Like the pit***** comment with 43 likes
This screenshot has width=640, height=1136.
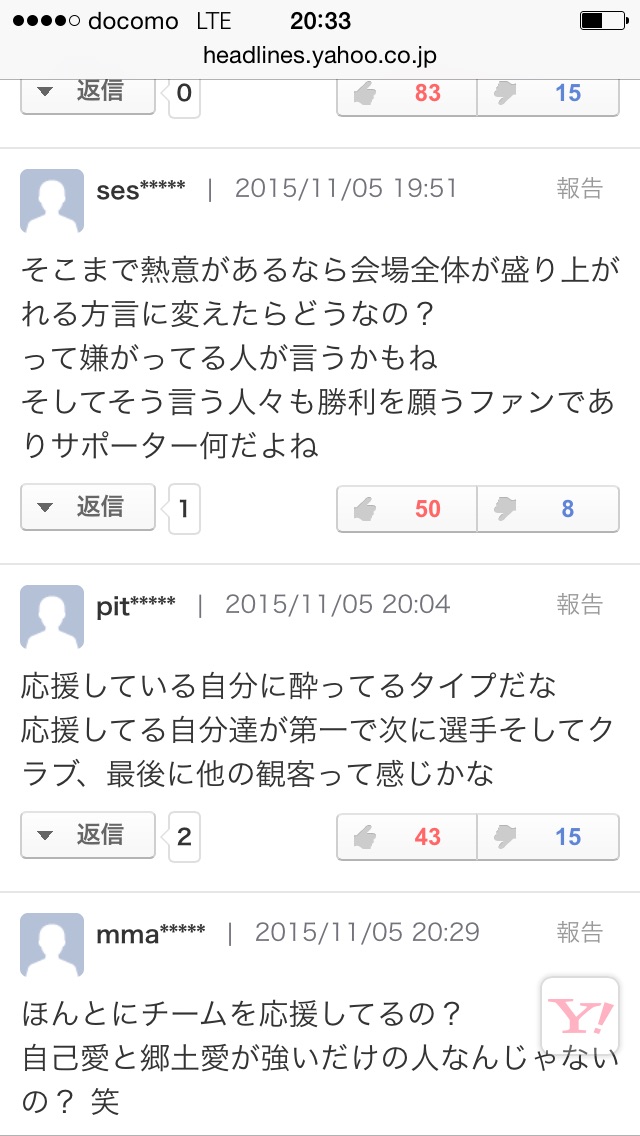tap(407, 836)
